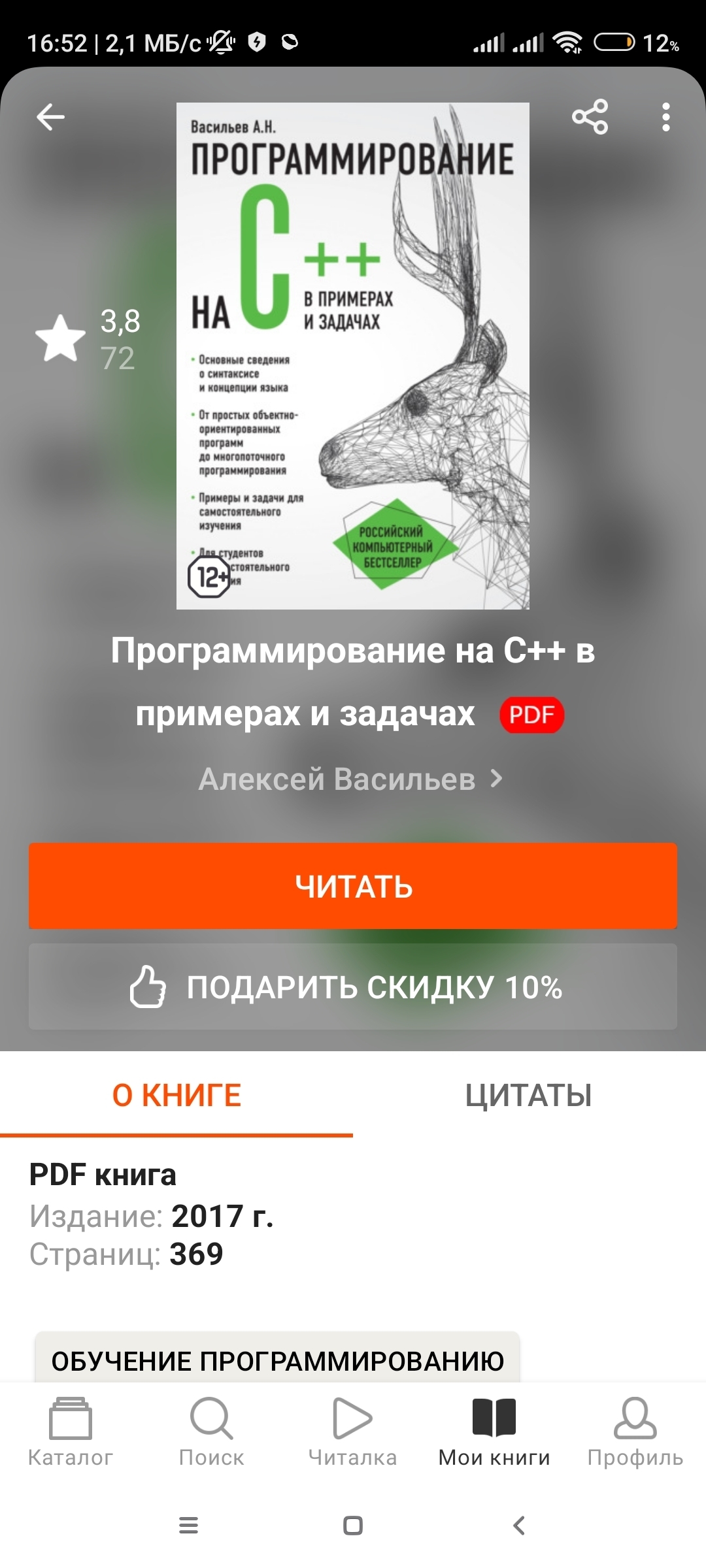
Task: Switch to Мои книги tab
Action: (x=494, y=1432)
